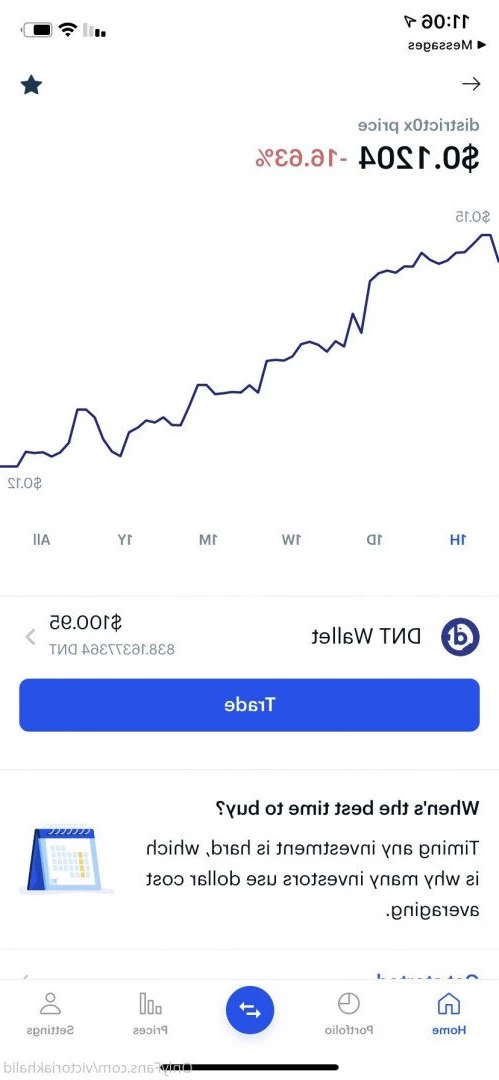
Task: Select the 1H chart range
Action: click(x=458, y=539)
